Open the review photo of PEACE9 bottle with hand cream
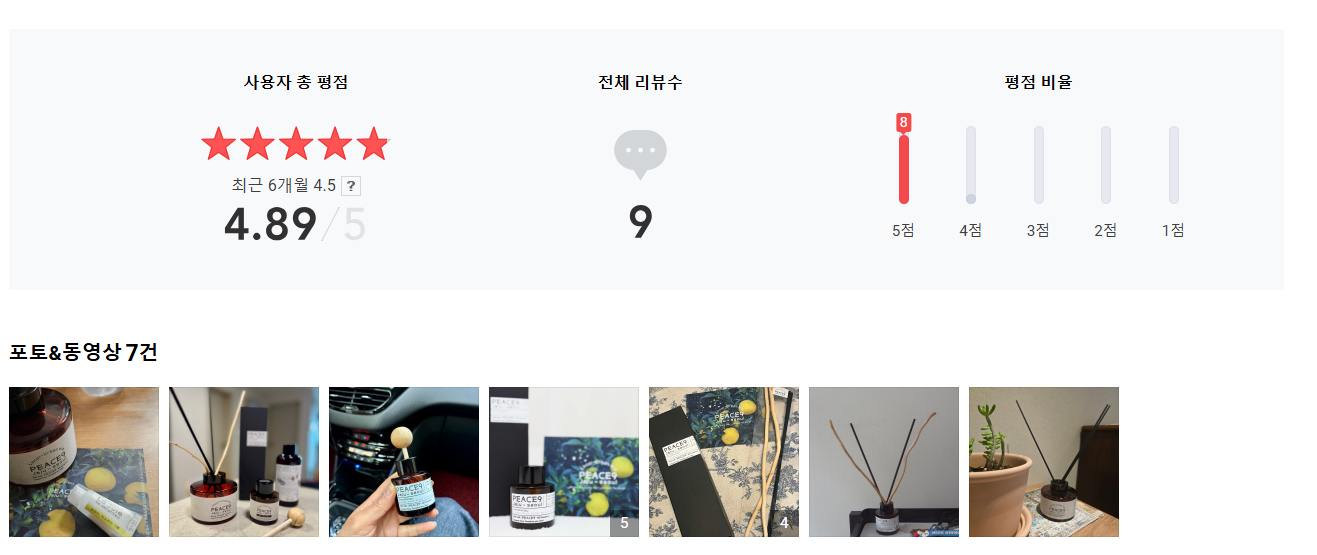The image size is (1317, 555). [84, 462]
